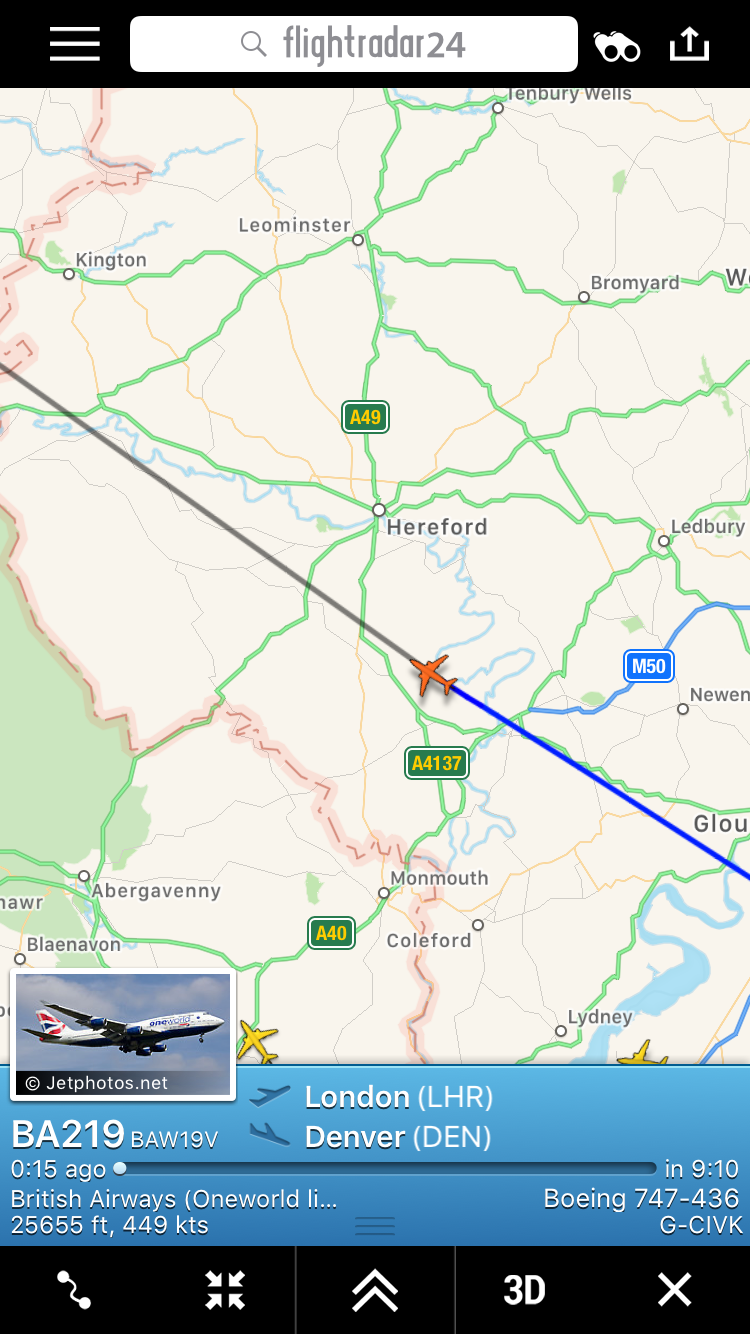
Task: Close the flight info panel
Action: coord(675,1290)
